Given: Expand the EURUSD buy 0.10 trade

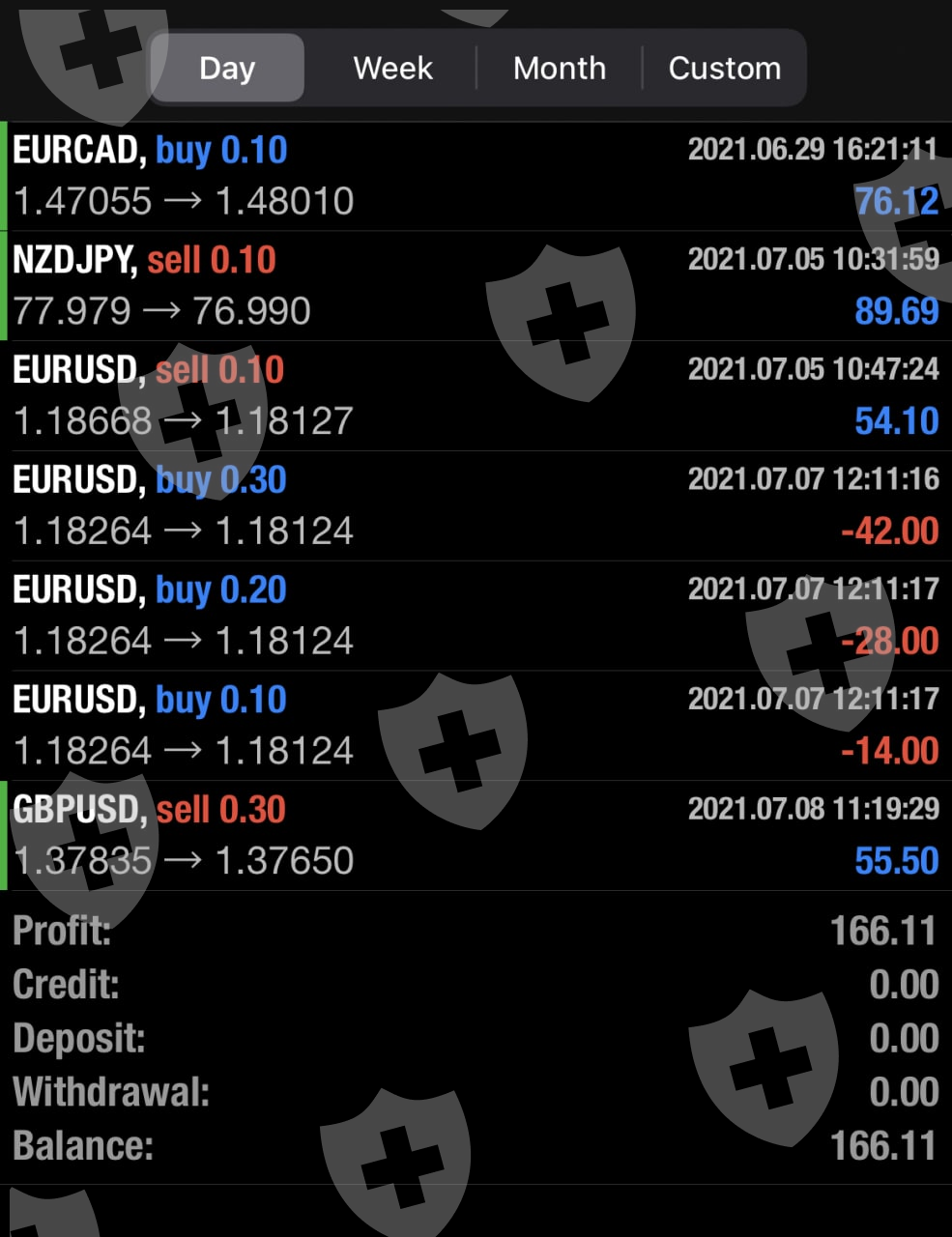Looking at the screenshot, I should coord(476,726).
